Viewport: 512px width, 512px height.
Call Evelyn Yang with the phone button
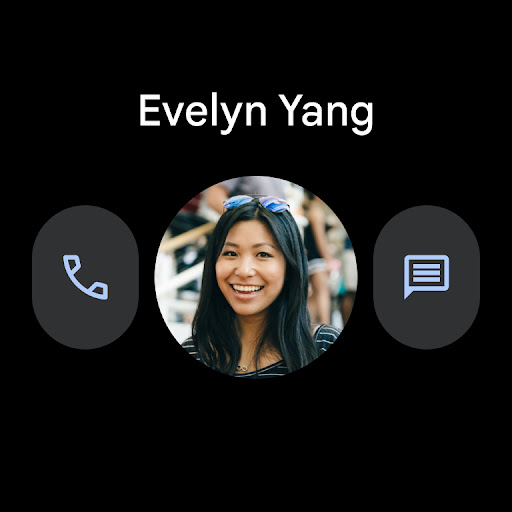pyautogui.click(x=85, y=277)
